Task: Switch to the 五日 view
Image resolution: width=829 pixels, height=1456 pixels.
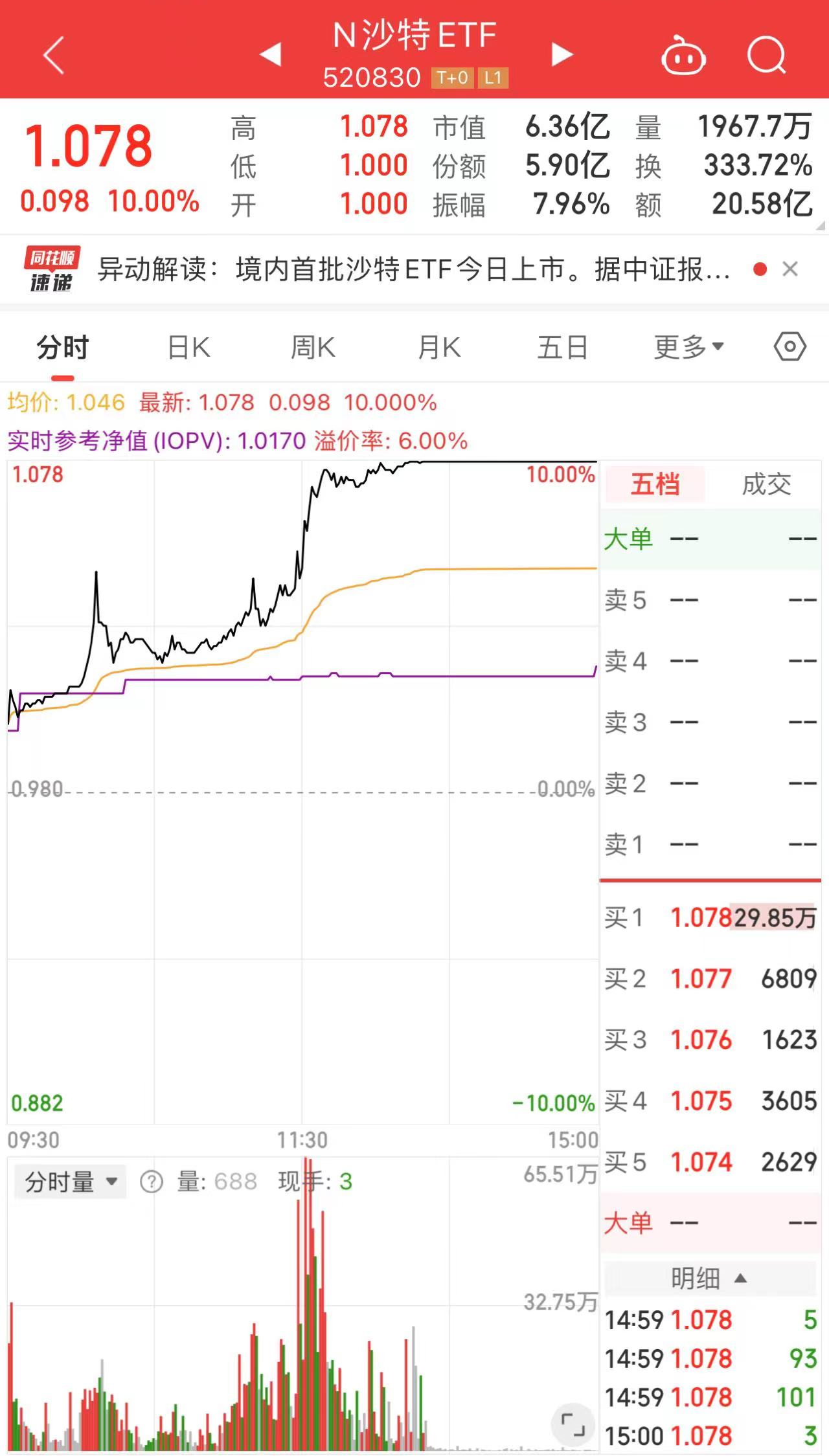Action: coord(563,347)
